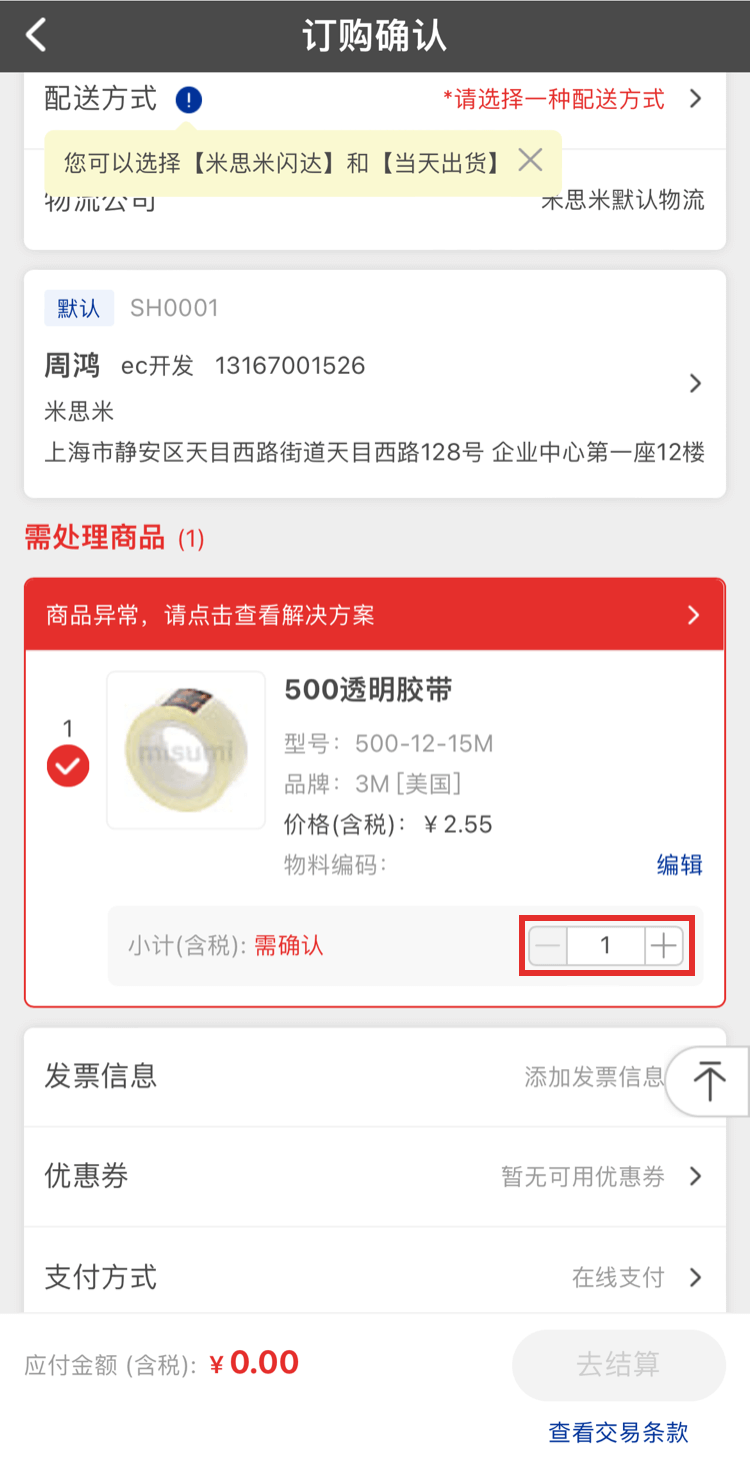750x1481 pixels.
Task: Open the 500透明胶带 product image
Action: tap(186, 750)
